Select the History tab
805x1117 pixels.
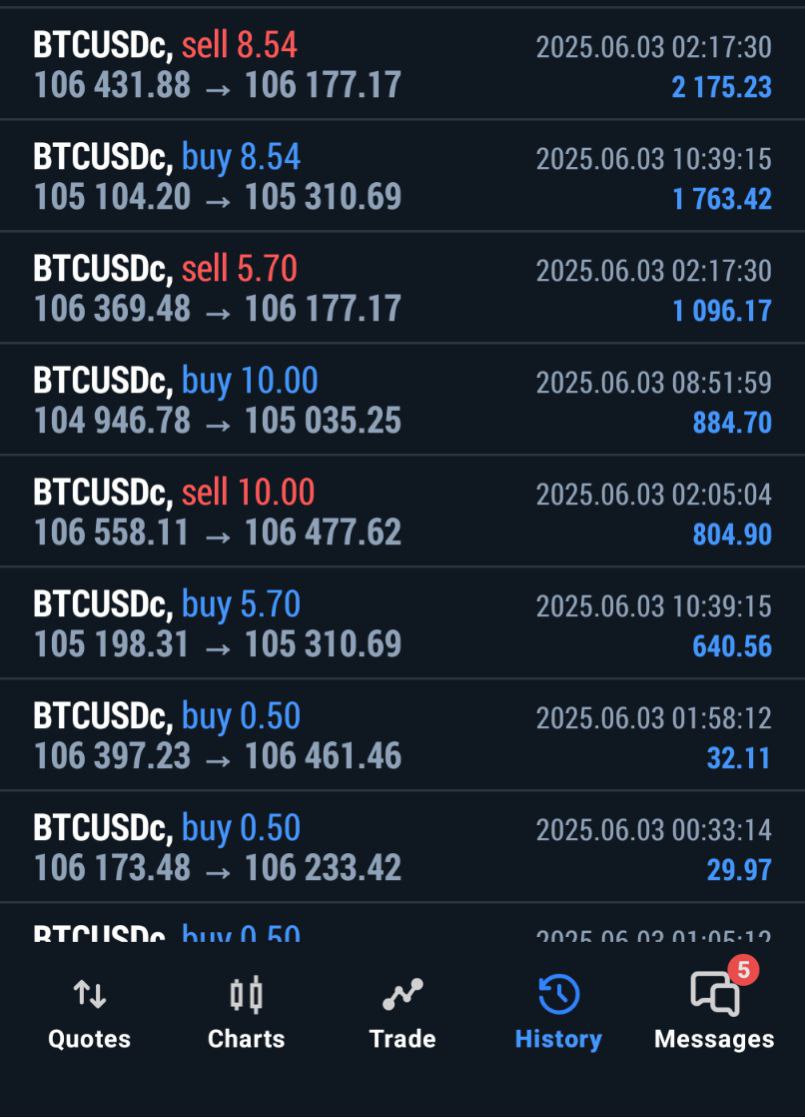(558, 1012)
